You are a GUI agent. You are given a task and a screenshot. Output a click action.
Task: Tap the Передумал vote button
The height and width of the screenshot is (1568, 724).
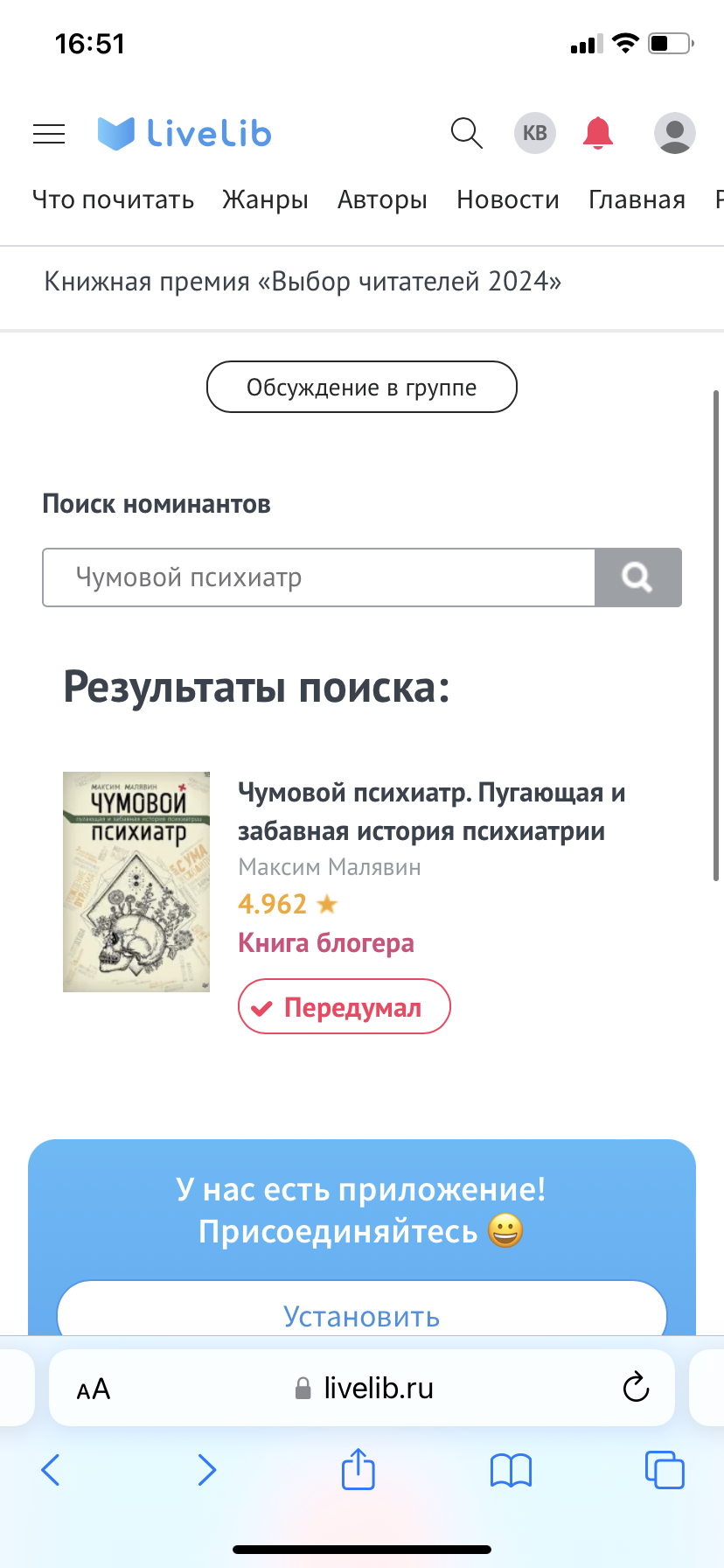point(344,1007)
